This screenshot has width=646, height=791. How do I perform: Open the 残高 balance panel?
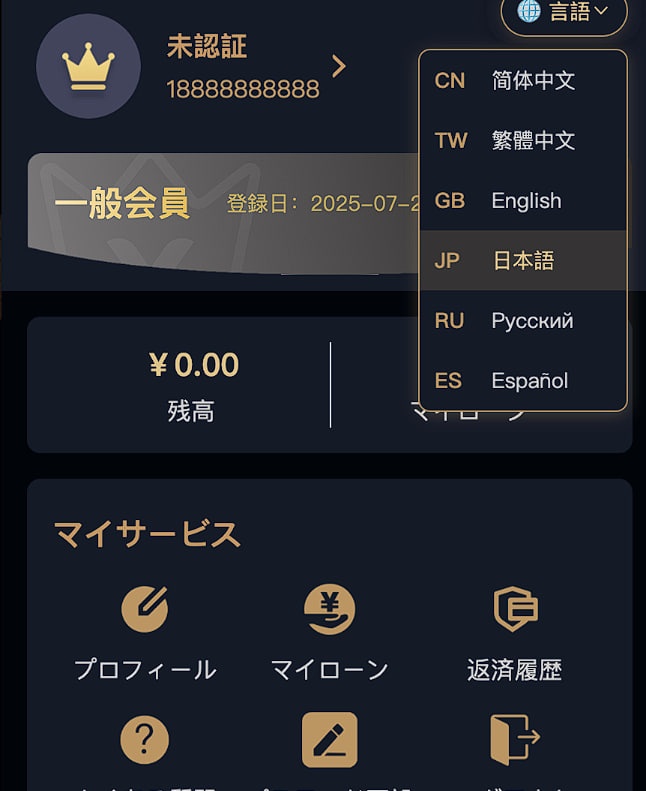193,385
